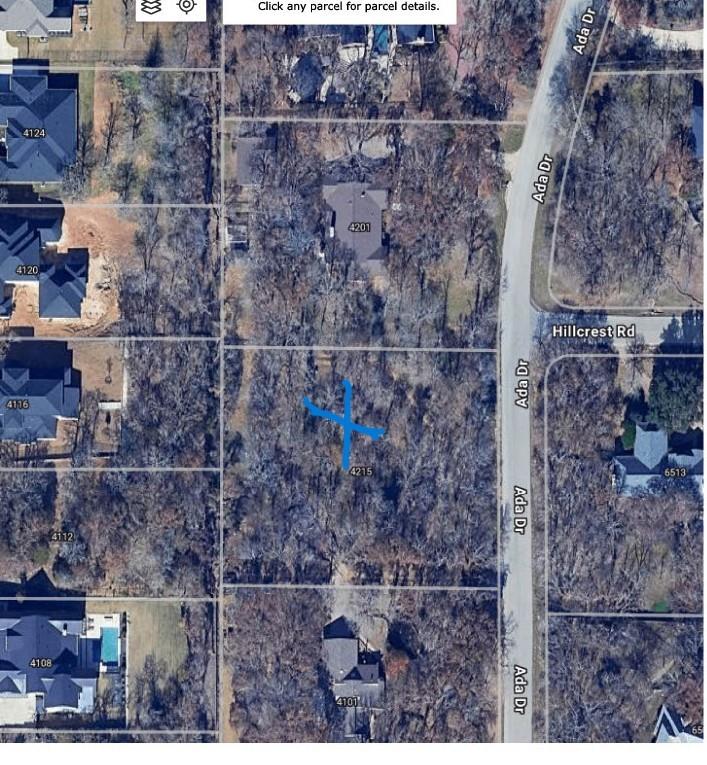The width and height of the screenshot is (707, 765).
Task: Open the map layers menu
Action: pos(151,7)
